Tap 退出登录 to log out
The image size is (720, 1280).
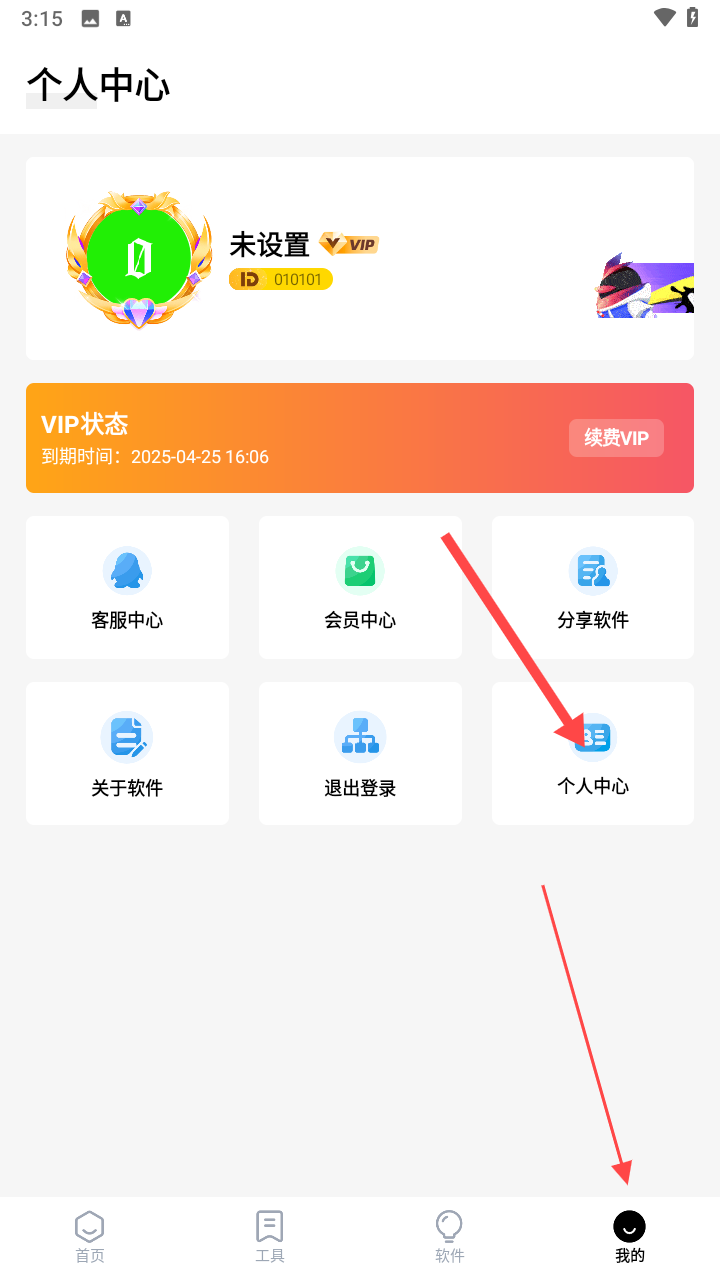(360, 753)
